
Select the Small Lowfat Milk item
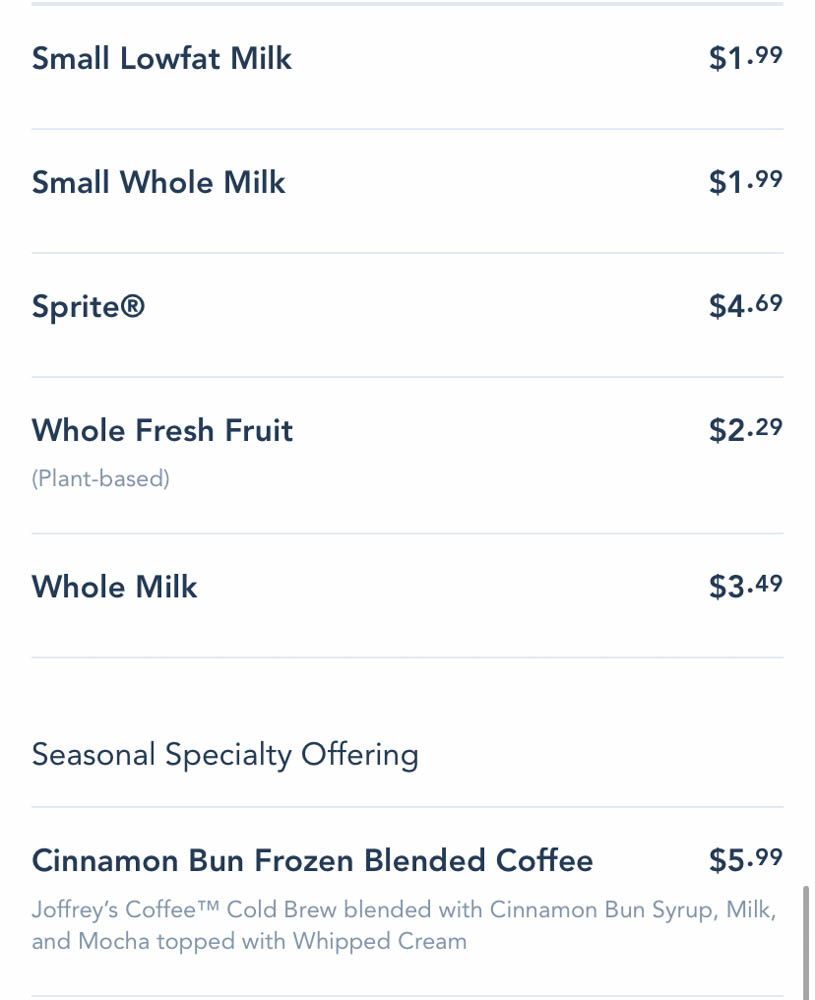coord(162,58)
